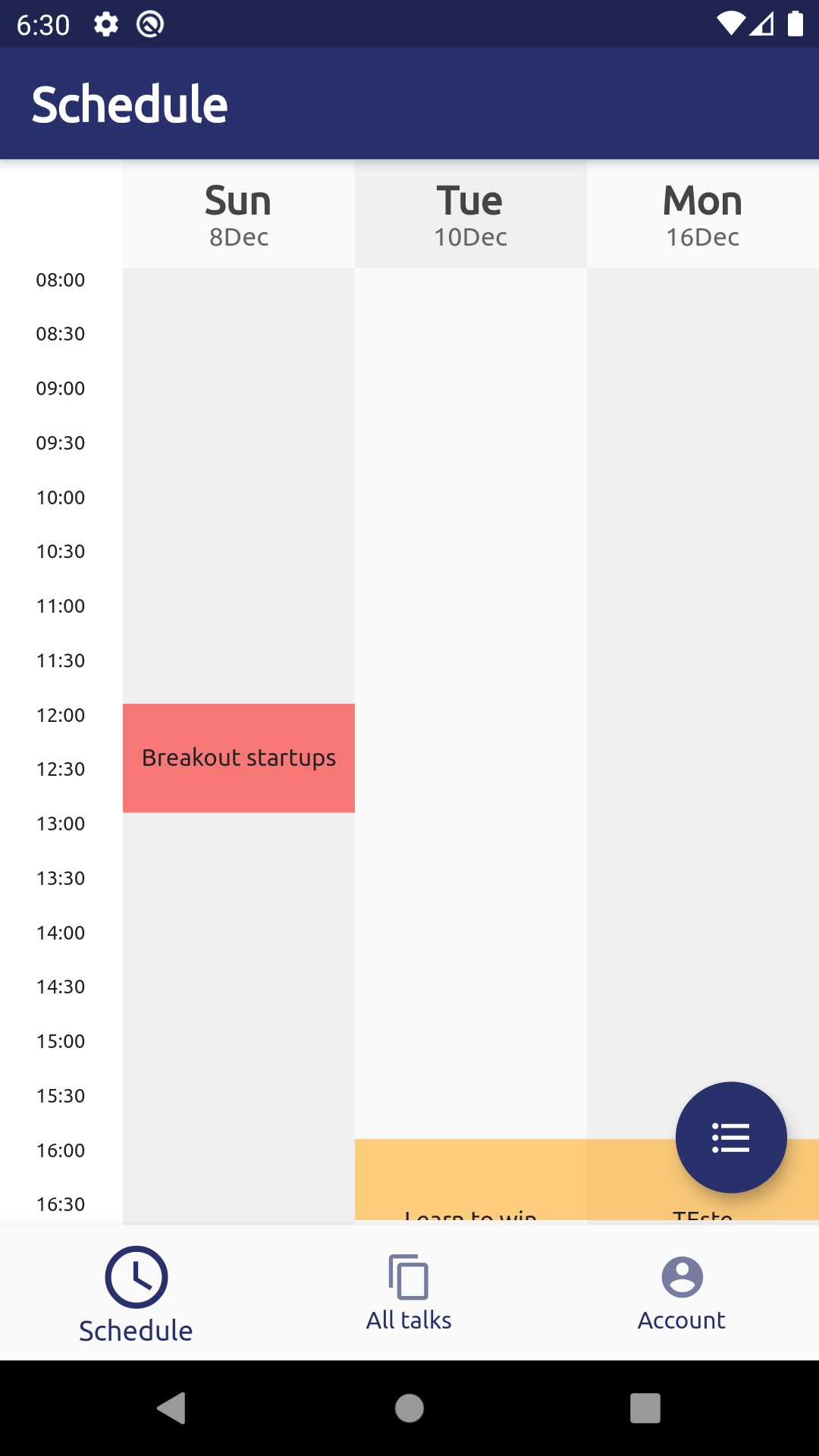
Task: Switch to the All talks tab
Action: (x=409, y=1293)
